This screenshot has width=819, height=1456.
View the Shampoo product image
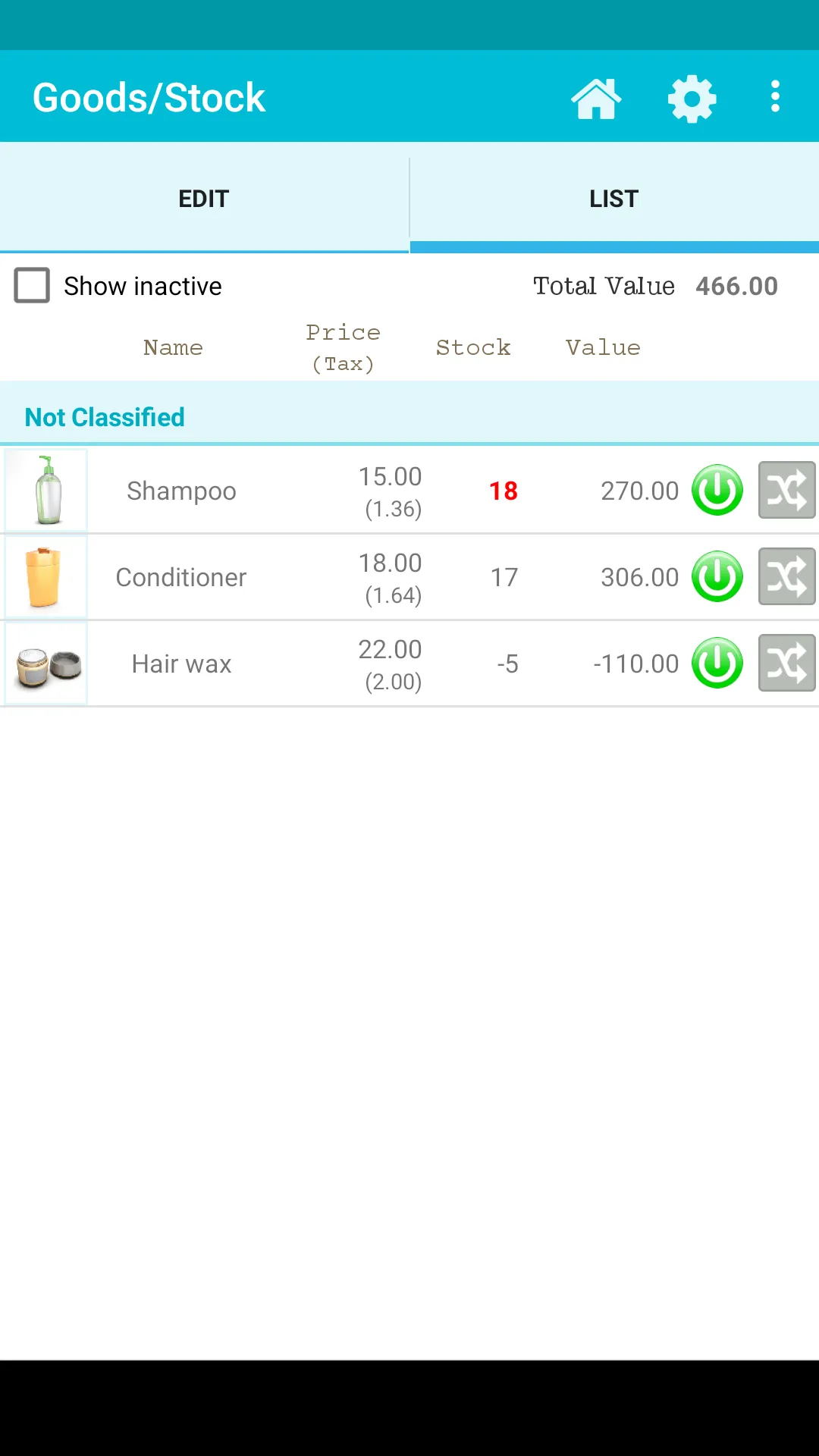pos(46,491)
